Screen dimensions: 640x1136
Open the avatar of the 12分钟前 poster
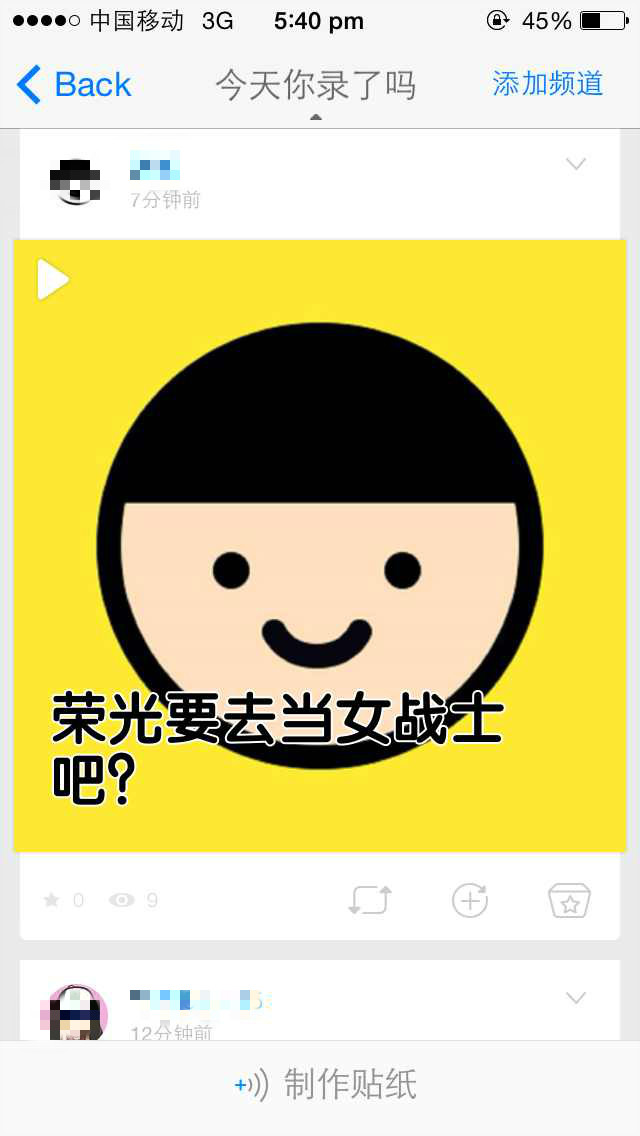click(x=75, y=1012)
